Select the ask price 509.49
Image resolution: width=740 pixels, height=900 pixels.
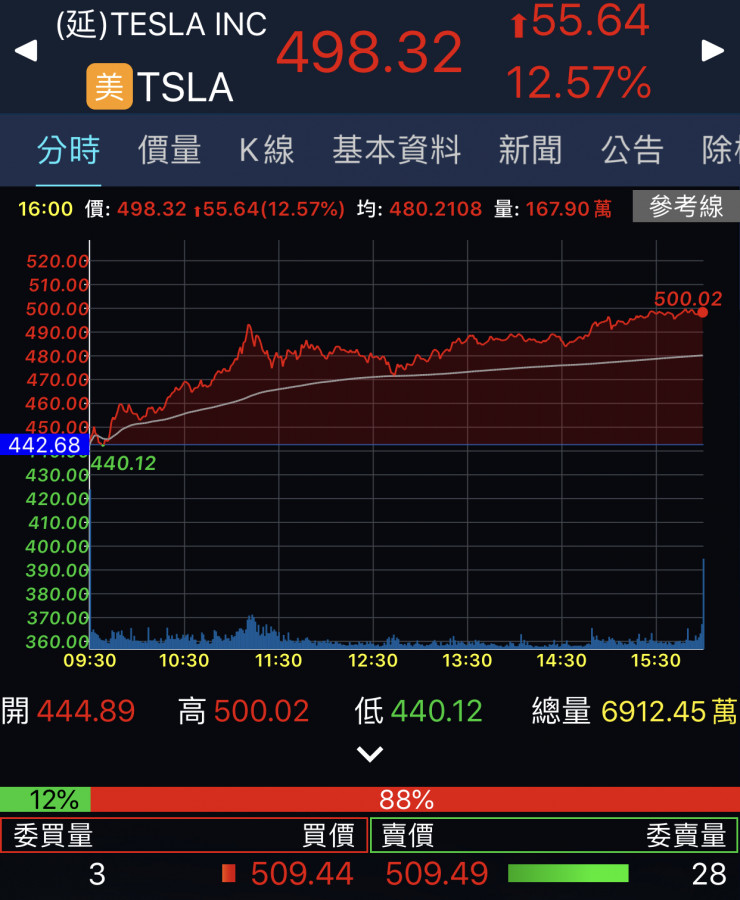coord(437,874)
